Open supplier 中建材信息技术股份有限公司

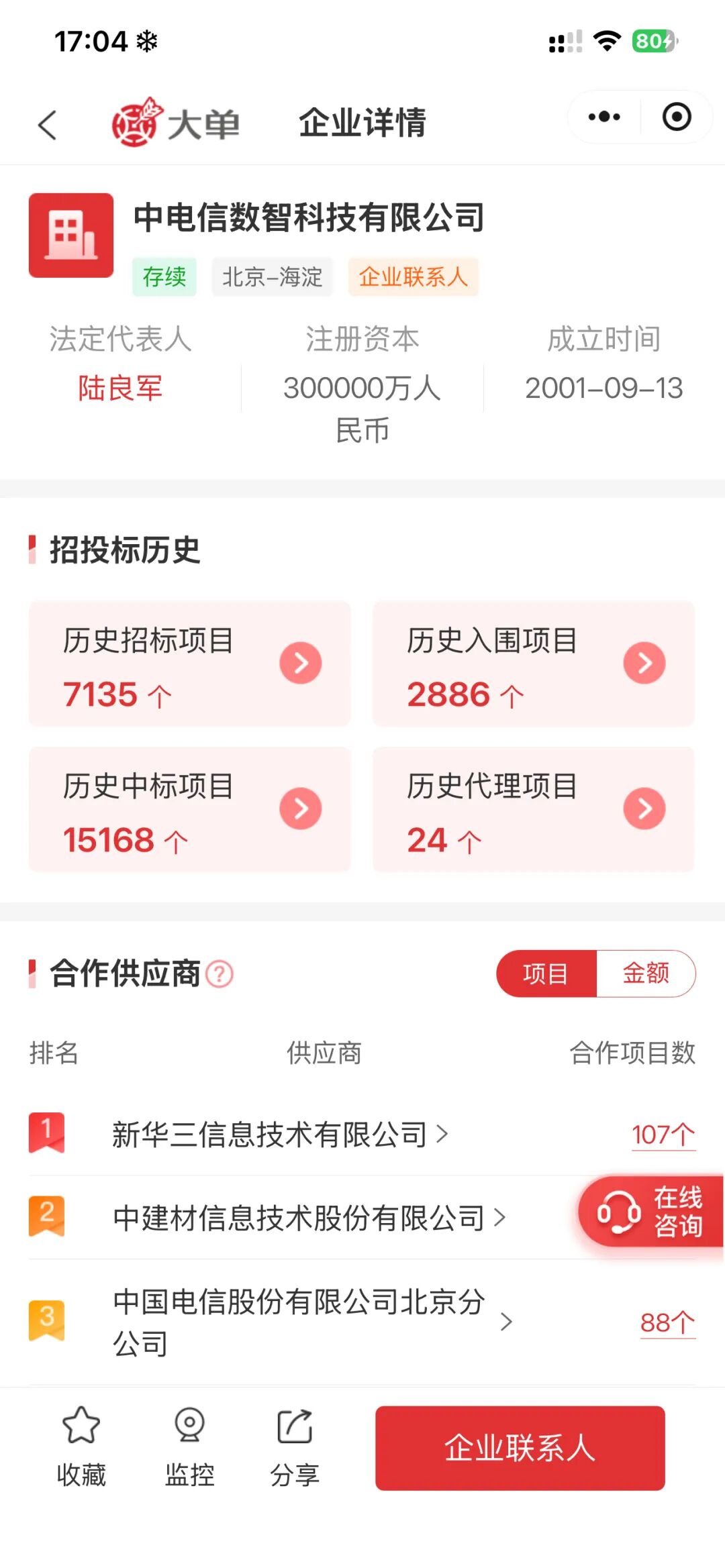click(309, 1218)
